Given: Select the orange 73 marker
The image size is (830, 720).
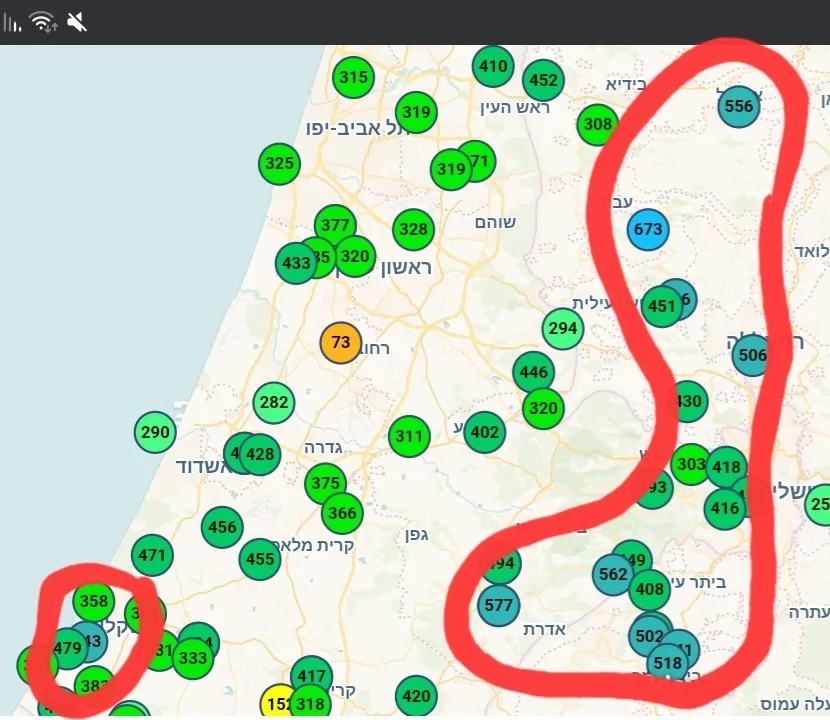Looking at the screenshot, I should (340, 343).
